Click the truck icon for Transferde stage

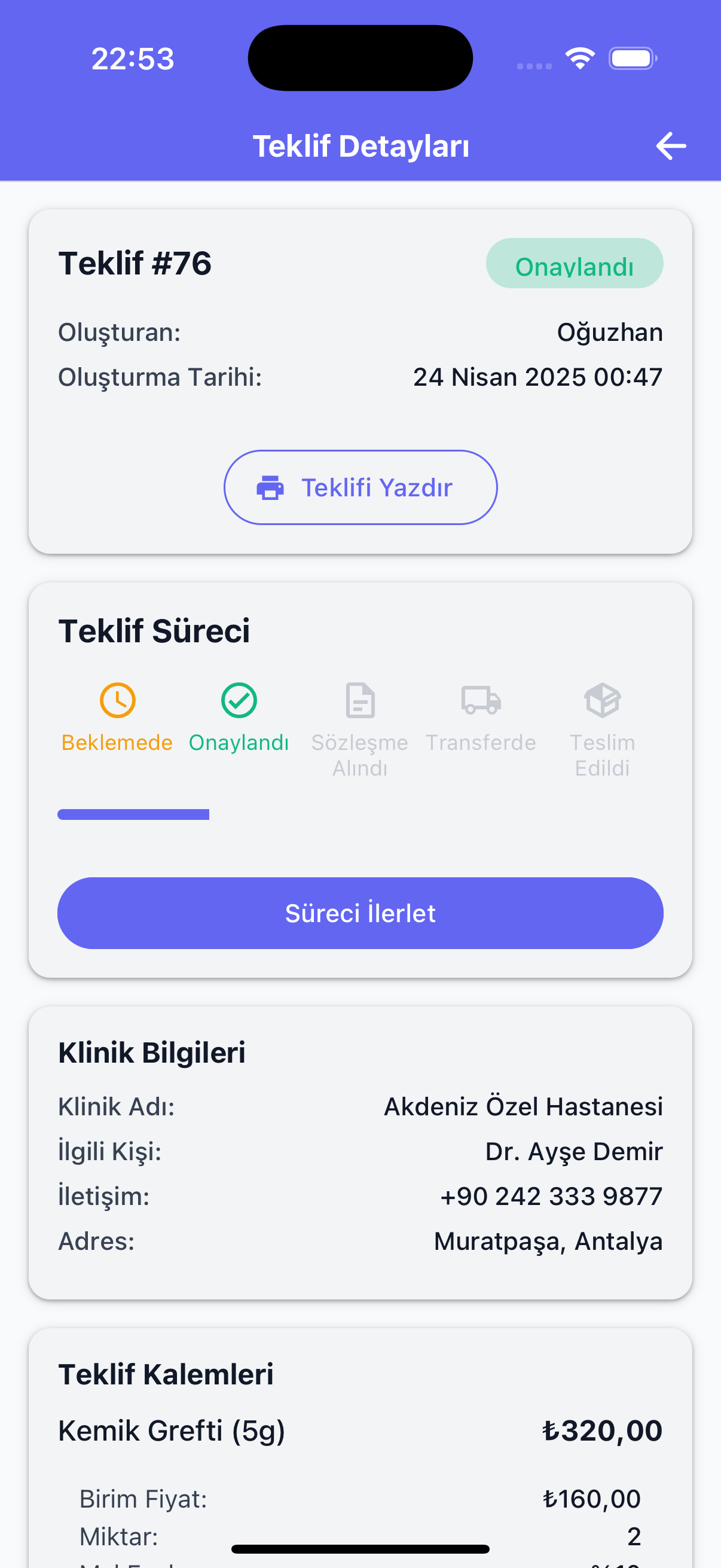tap(481, 701)
